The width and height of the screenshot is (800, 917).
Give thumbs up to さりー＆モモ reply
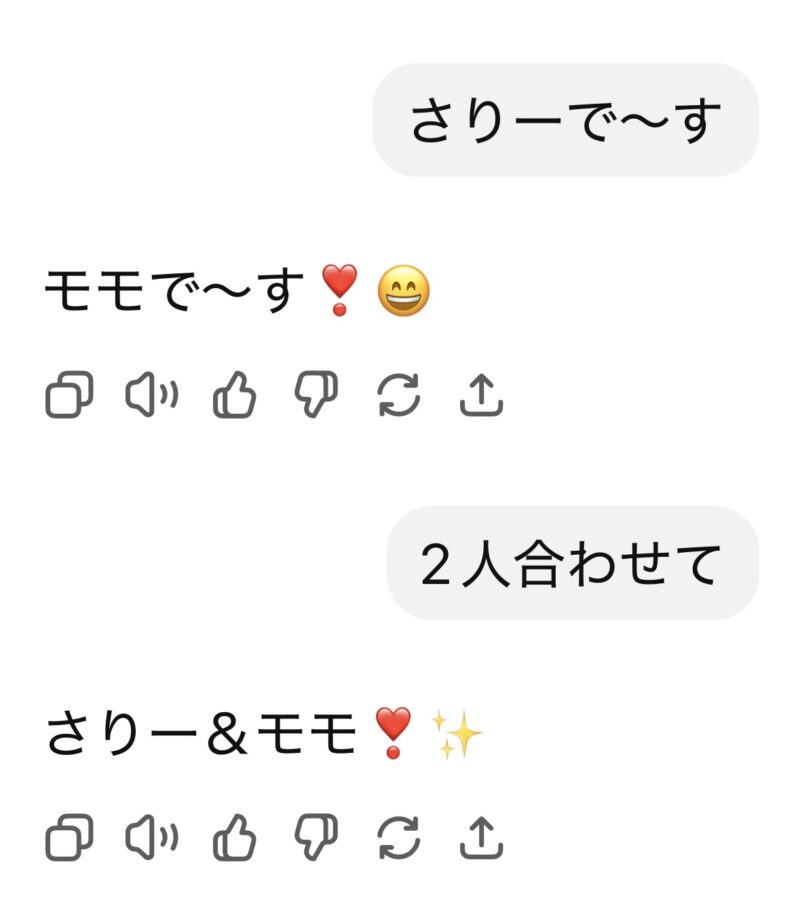point(235,838)
